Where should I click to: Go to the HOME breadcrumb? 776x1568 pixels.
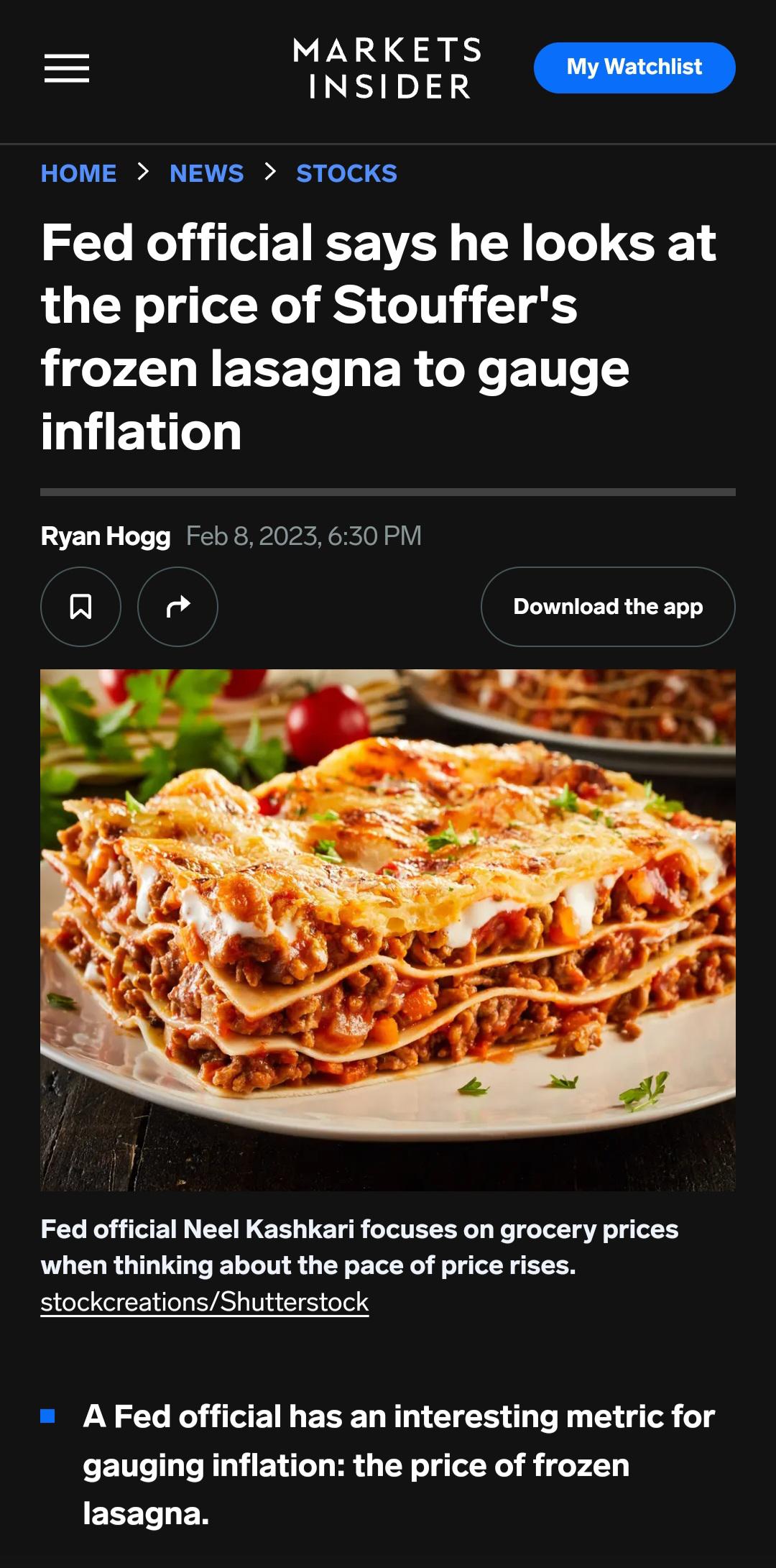(78, 173)
